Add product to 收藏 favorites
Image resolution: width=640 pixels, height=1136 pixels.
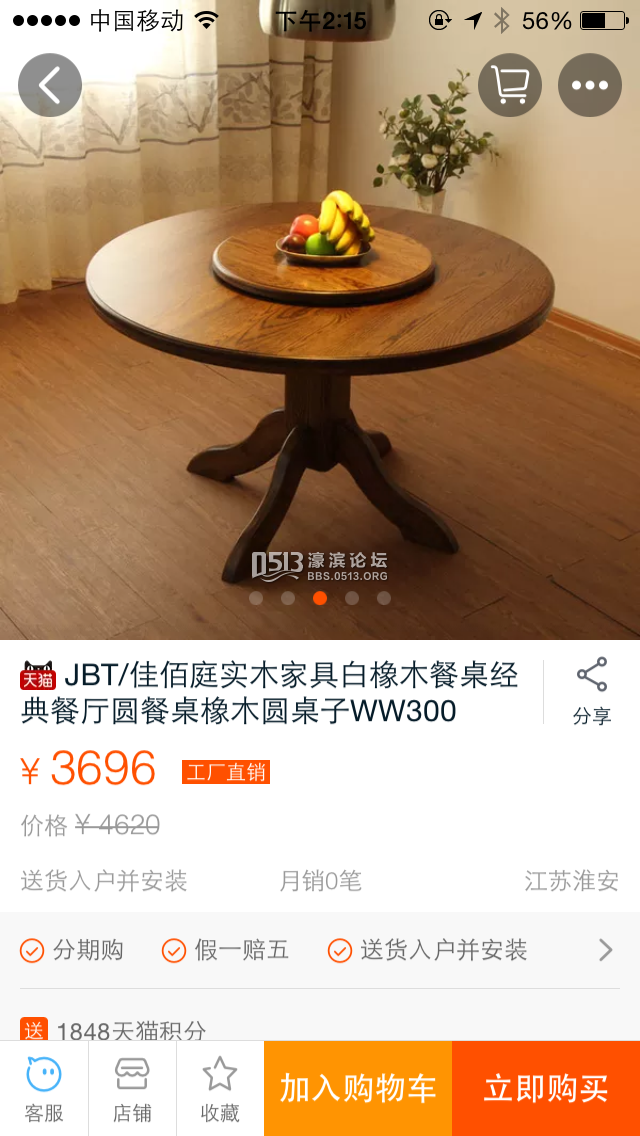click(220, 1089)
